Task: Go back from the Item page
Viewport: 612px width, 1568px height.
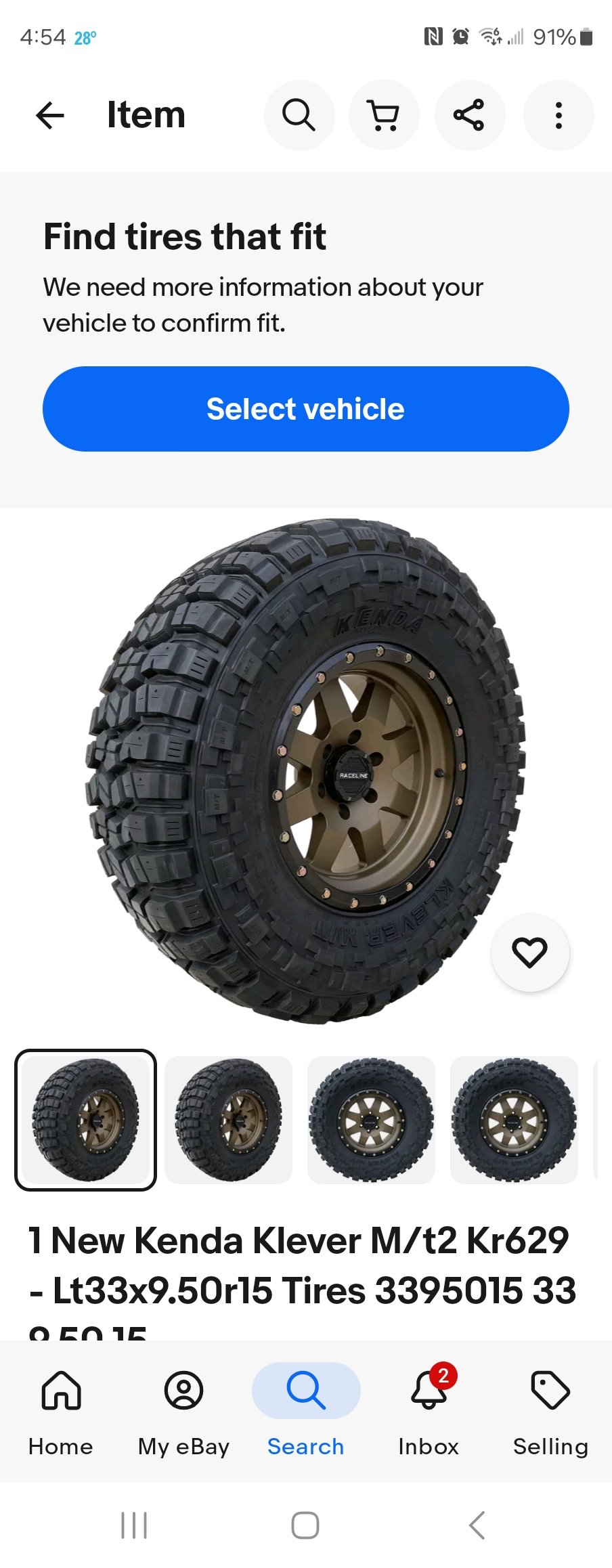Action: pos(50,115)
